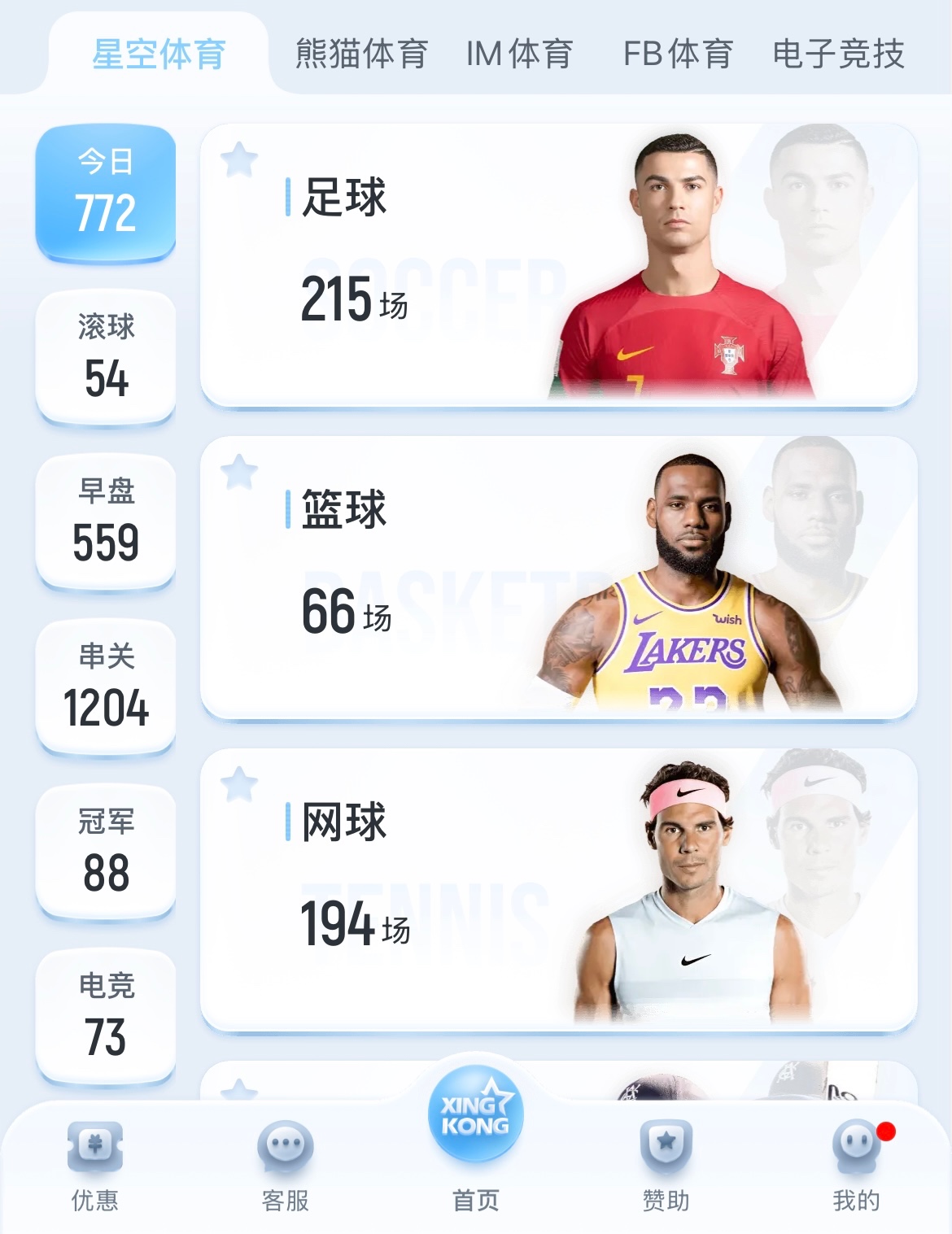Select the 早盘 category
Viewport: 952px width, 1234px height.
[x=106, y=521]
